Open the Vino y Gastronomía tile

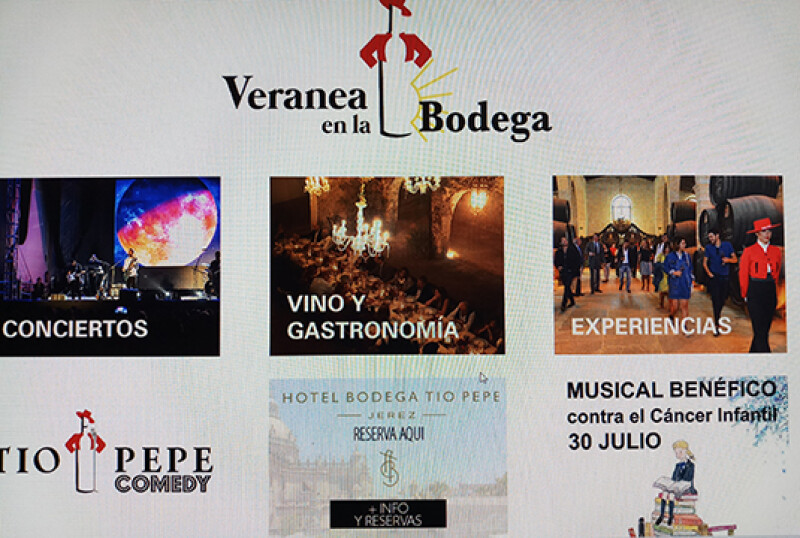[387, 266]
